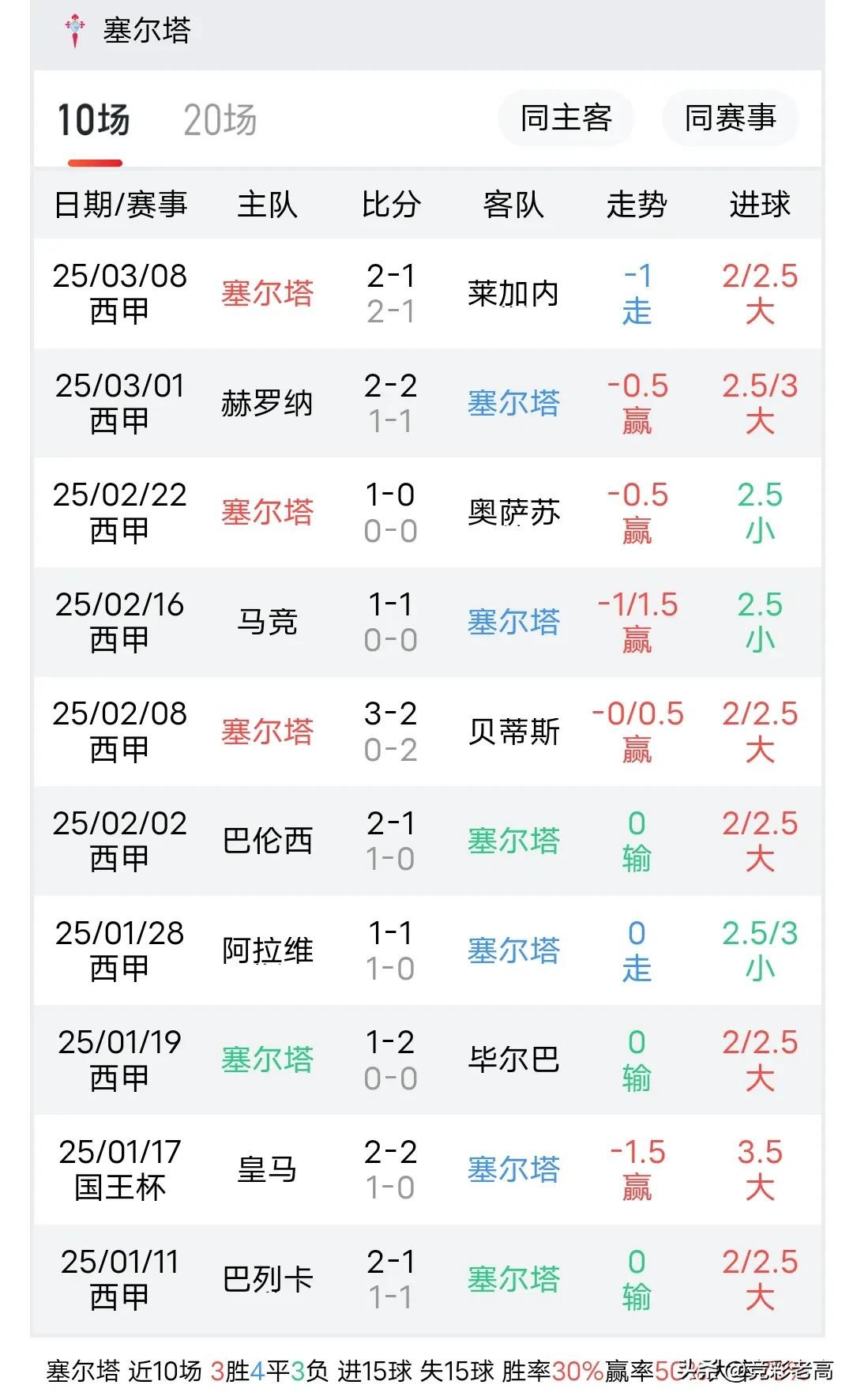Image resolution: width=853 pixels, height=1400 pixels.
Task: Apply the 同赛事 filter
Action: 730,119
